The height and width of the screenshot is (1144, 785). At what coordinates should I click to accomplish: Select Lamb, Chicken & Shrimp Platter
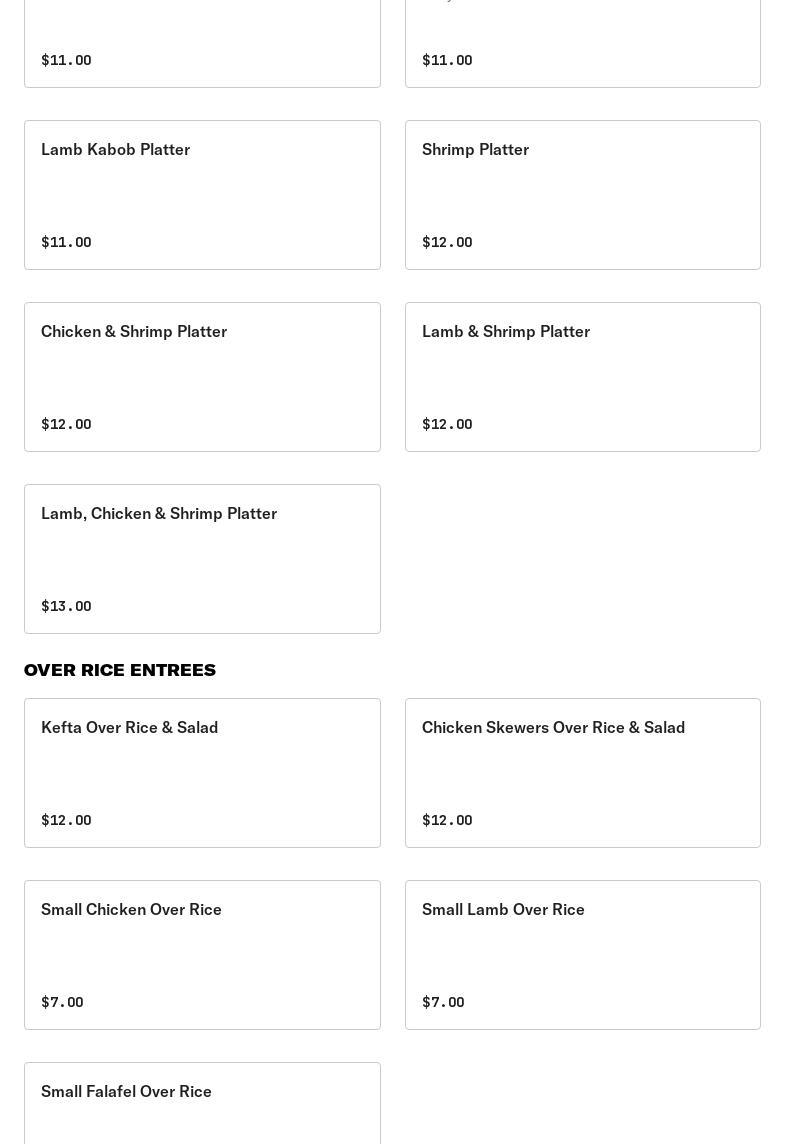[202, 559]
